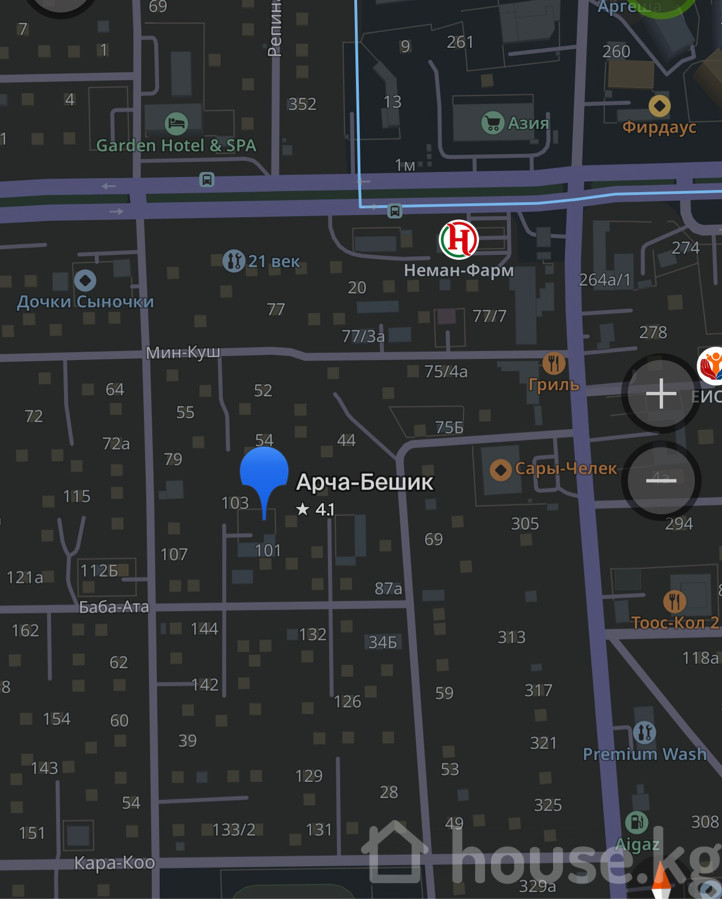Open the Premium Wash marker

click(x=645, y=733)
